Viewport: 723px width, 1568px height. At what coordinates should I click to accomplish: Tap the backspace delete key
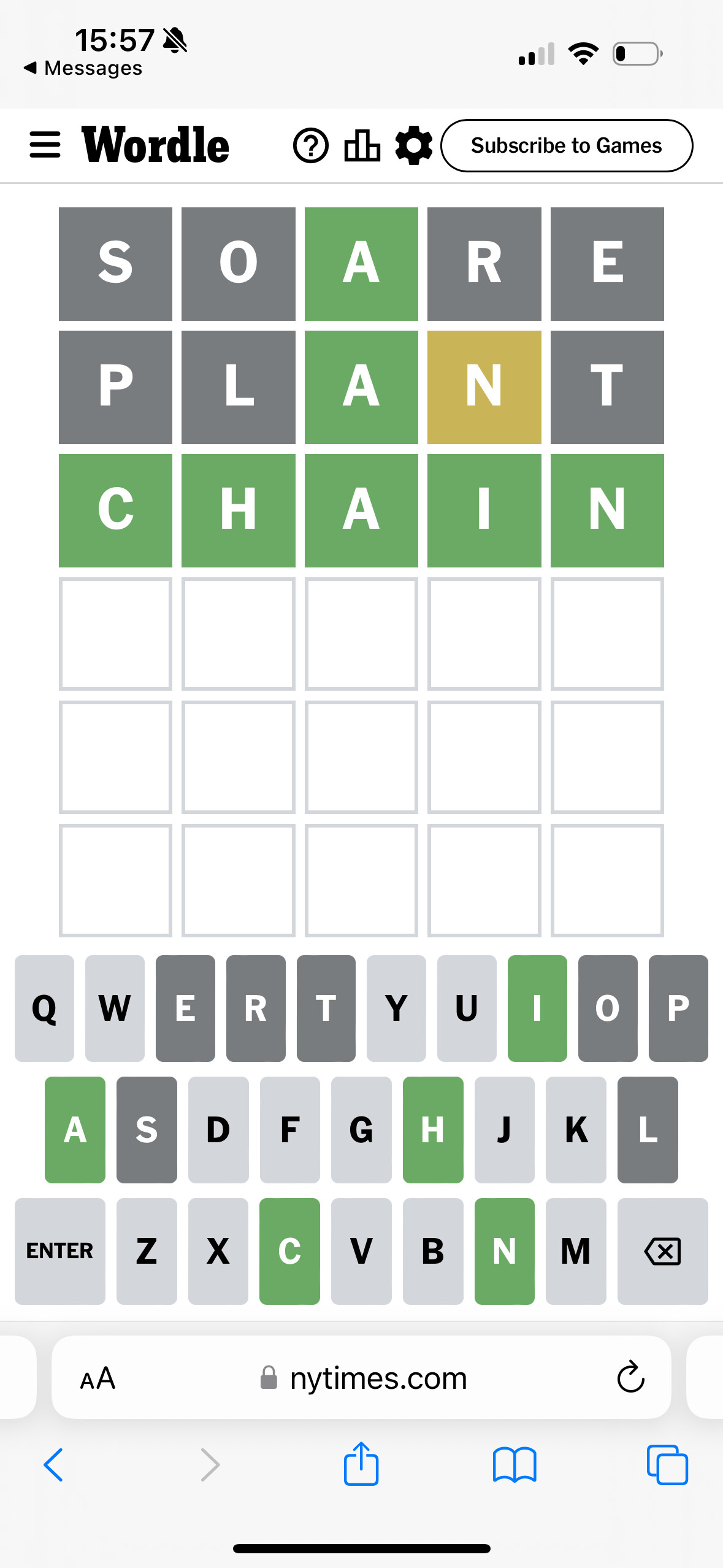[662, 1251]
